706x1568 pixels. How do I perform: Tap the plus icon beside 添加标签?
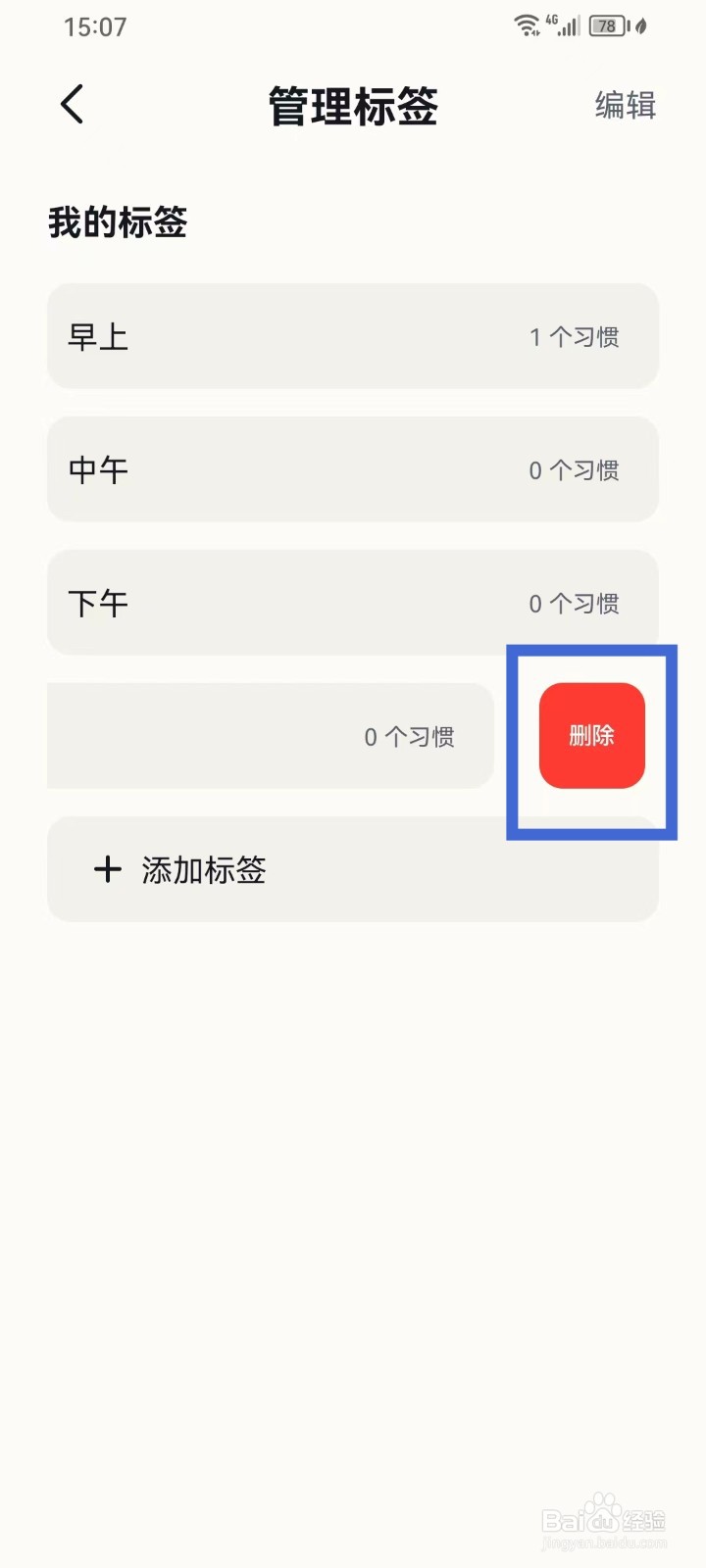106,868
